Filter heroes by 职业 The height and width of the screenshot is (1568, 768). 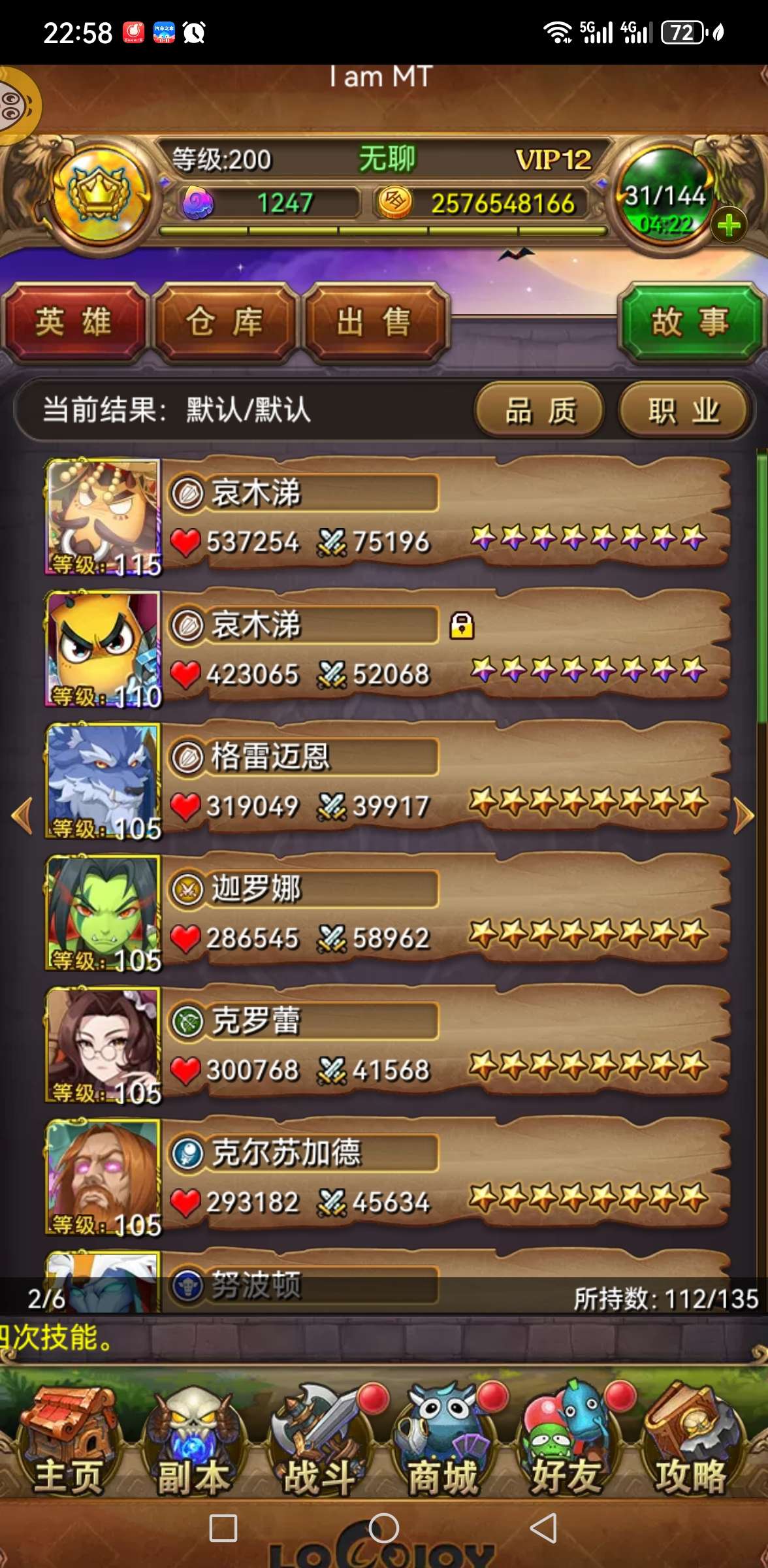[x=683, y=411]
